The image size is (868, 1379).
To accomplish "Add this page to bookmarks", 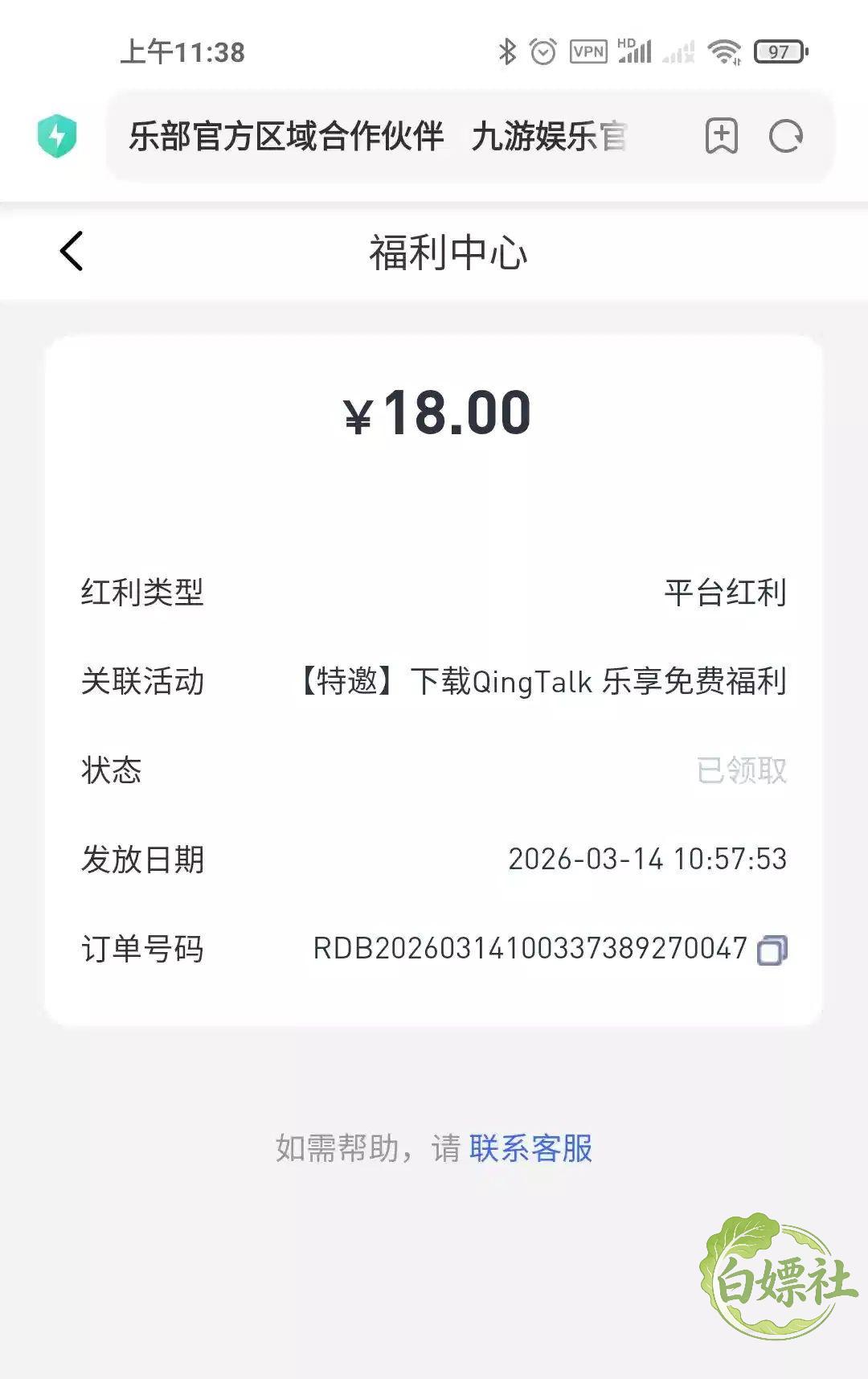I will (x=721, y=136).
